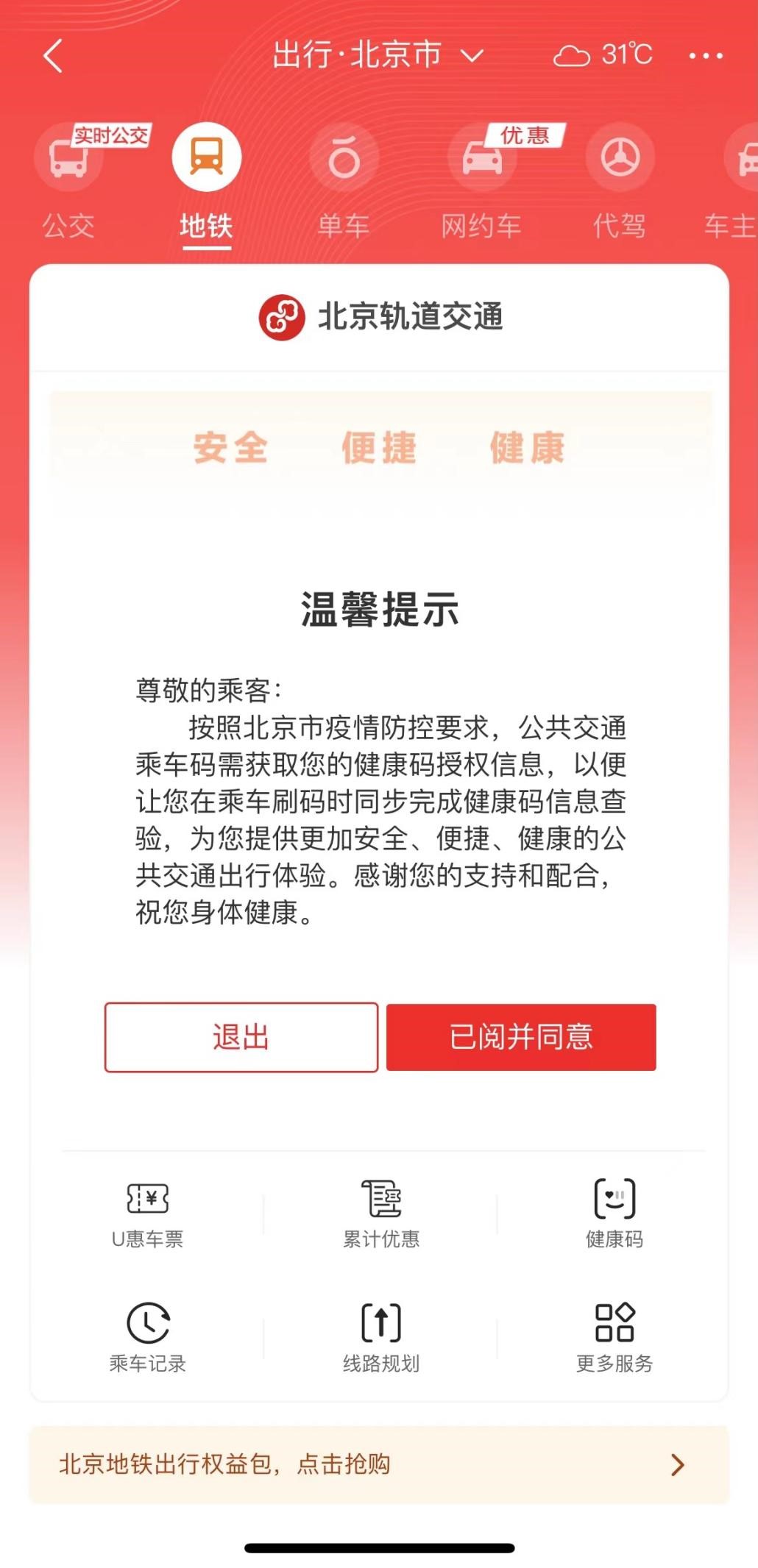Screen dimensions: 758x1568
Task: Switch to the 代驾 tab
Action: point(620,179)
